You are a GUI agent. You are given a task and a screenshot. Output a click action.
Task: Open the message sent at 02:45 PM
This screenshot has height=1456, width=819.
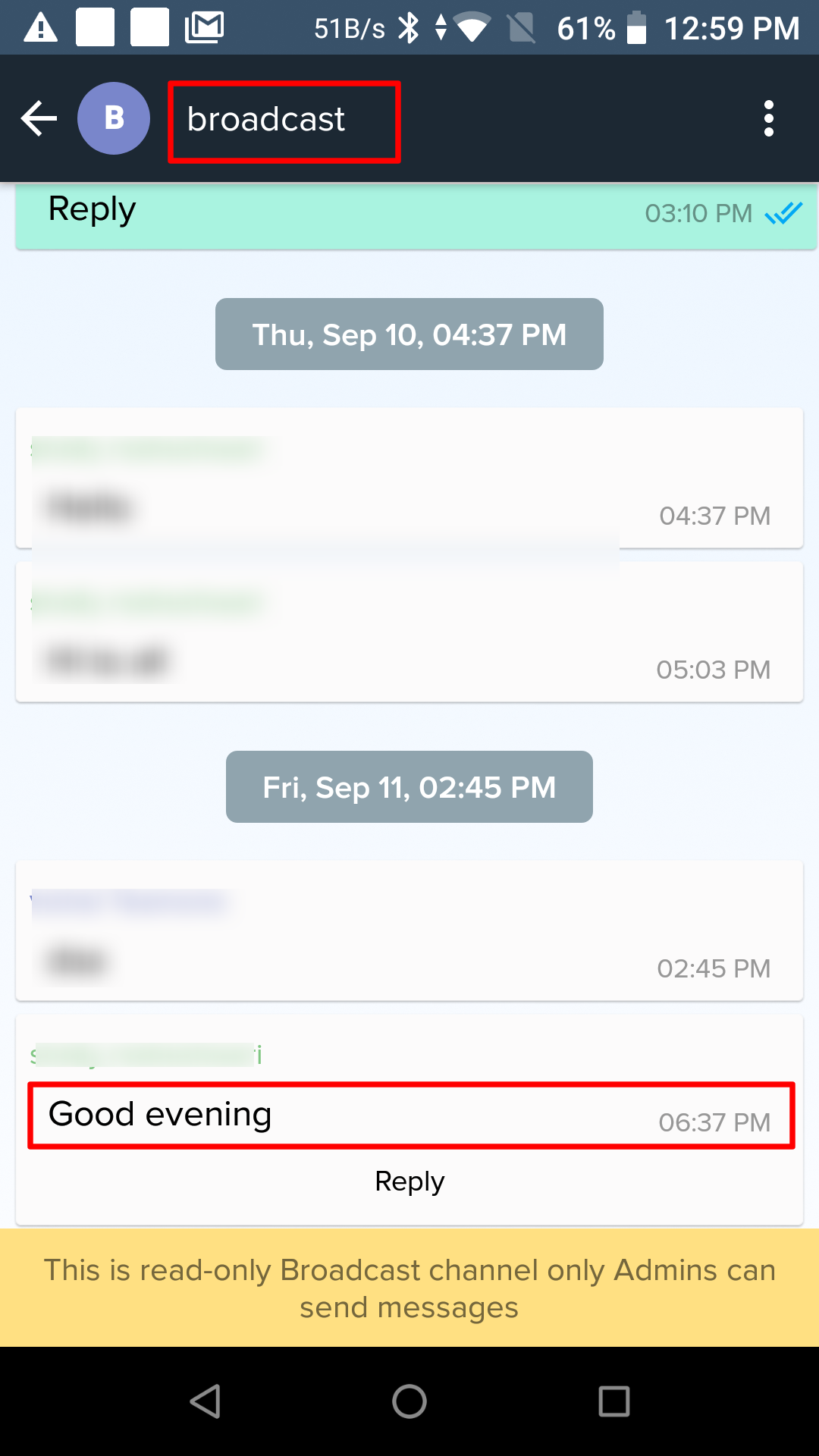click(409, 931)
